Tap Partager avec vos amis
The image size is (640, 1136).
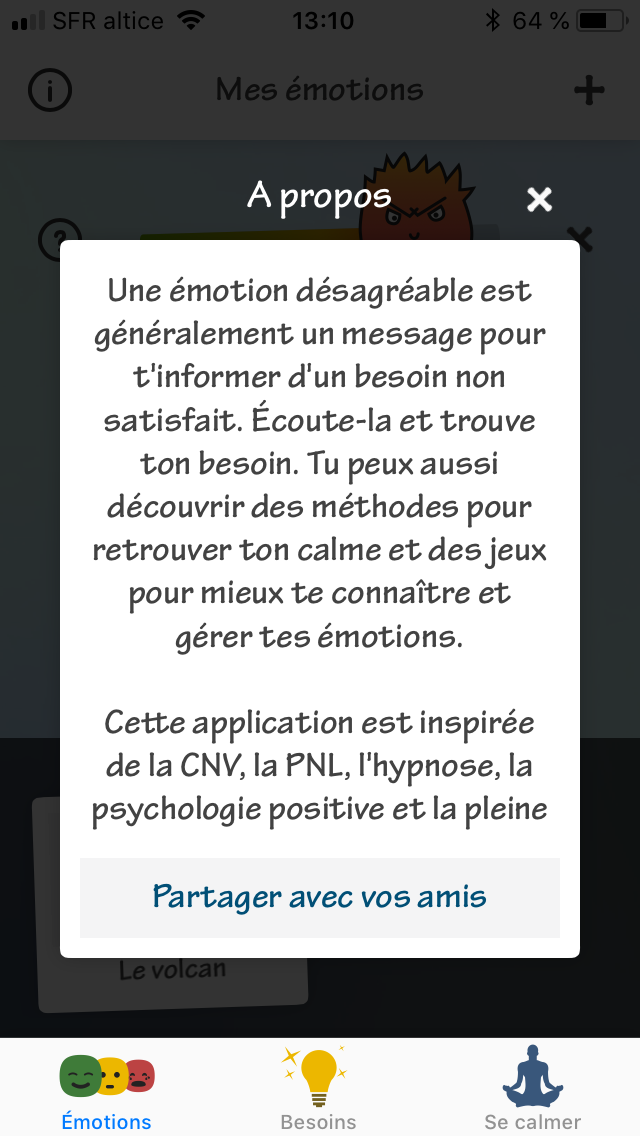pyautogui.click(x=320, y=897)
